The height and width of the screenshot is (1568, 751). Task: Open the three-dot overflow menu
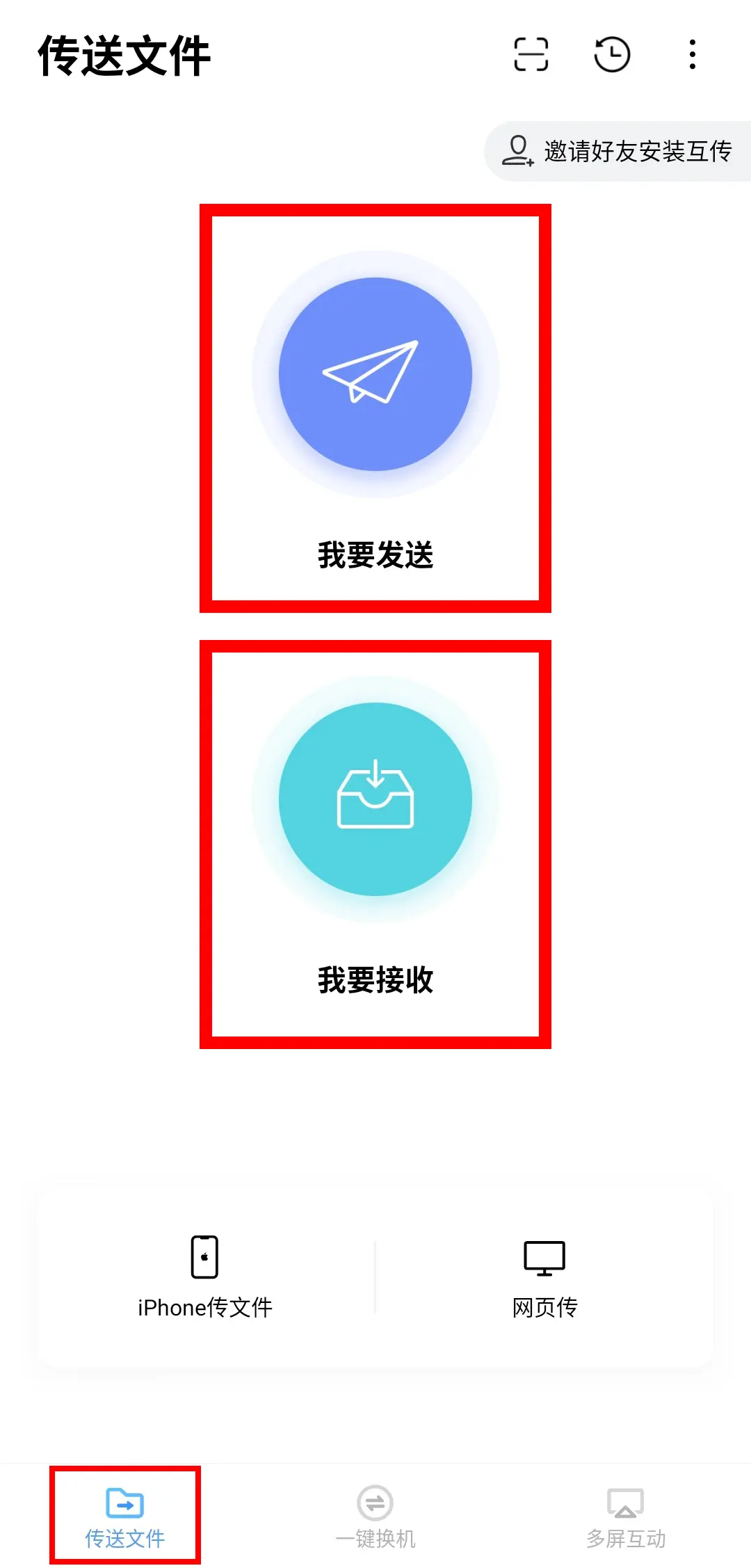coord(692,56)
